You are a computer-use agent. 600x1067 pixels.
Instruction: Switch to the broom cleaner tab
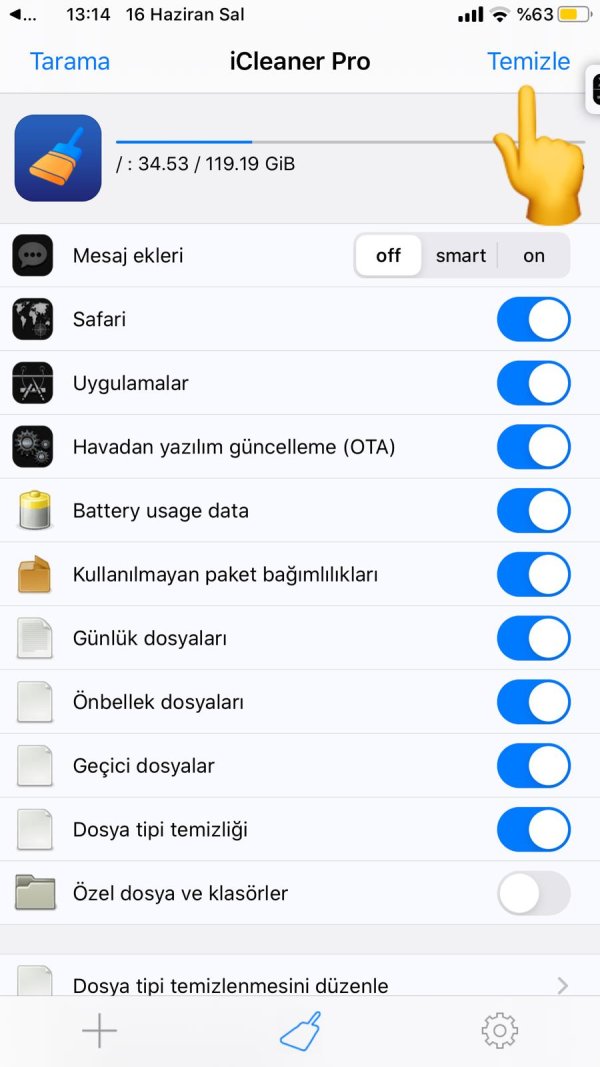click(300, 1031)
